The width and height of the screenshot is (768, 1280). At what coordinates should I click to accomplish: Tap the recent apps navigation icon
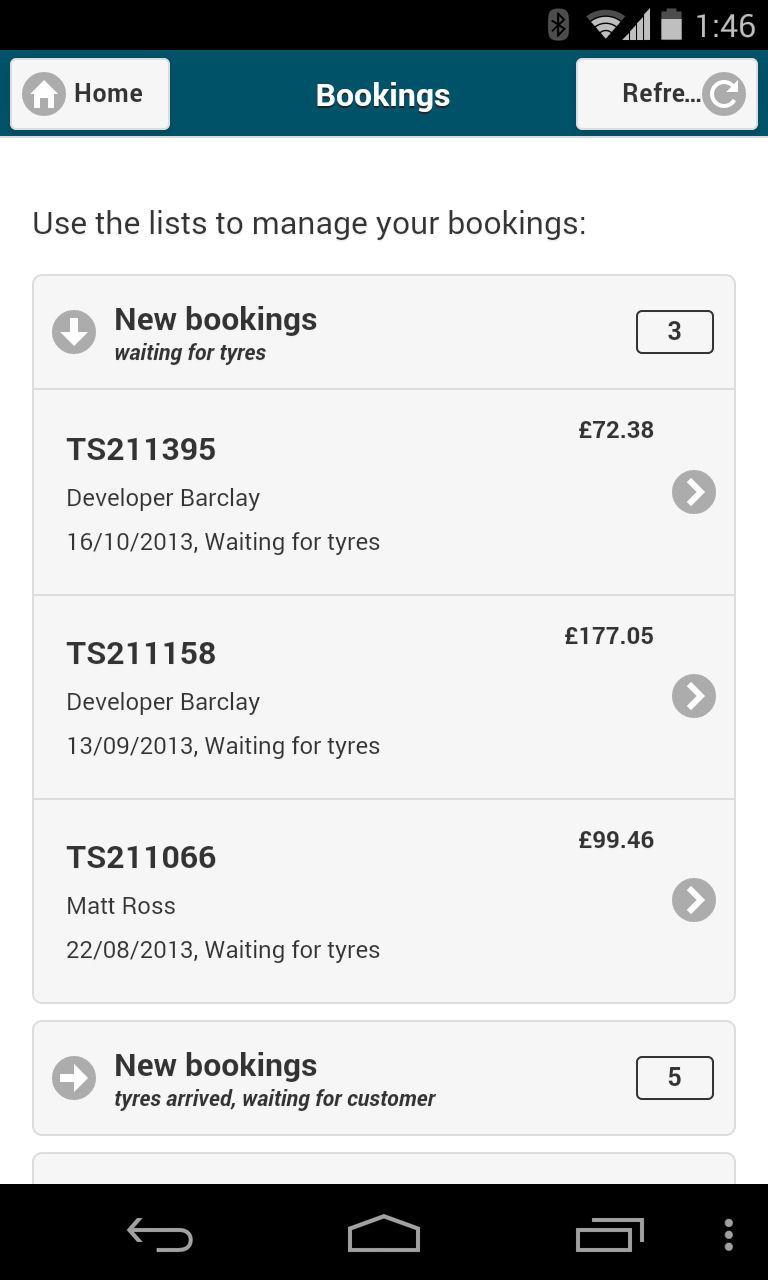pos(609,1234)
